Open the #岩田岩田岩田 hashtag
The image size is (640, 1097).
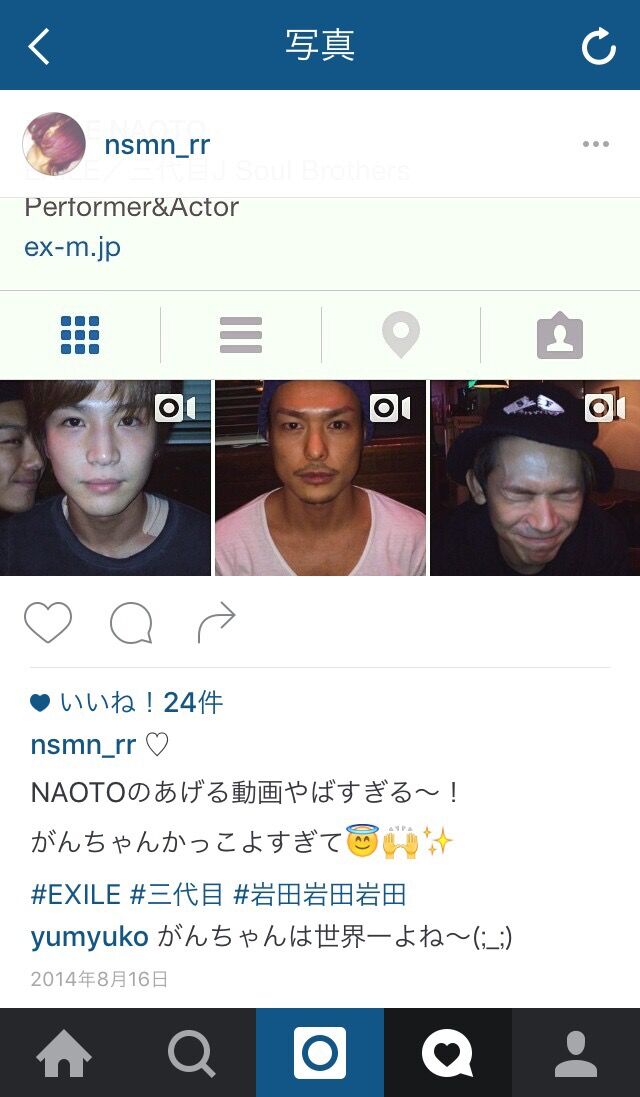[x=319, y=893]
